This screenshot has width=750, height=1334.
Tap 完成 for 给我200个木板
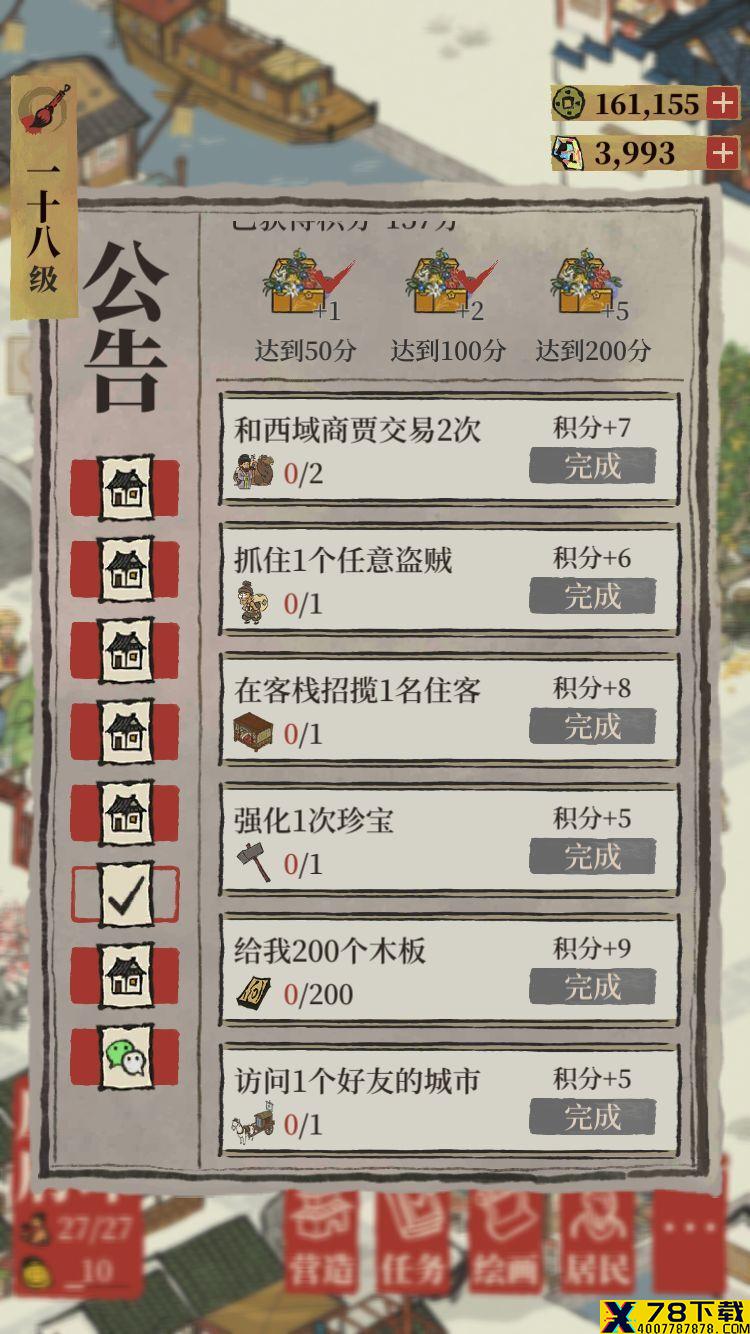[592, 987]
